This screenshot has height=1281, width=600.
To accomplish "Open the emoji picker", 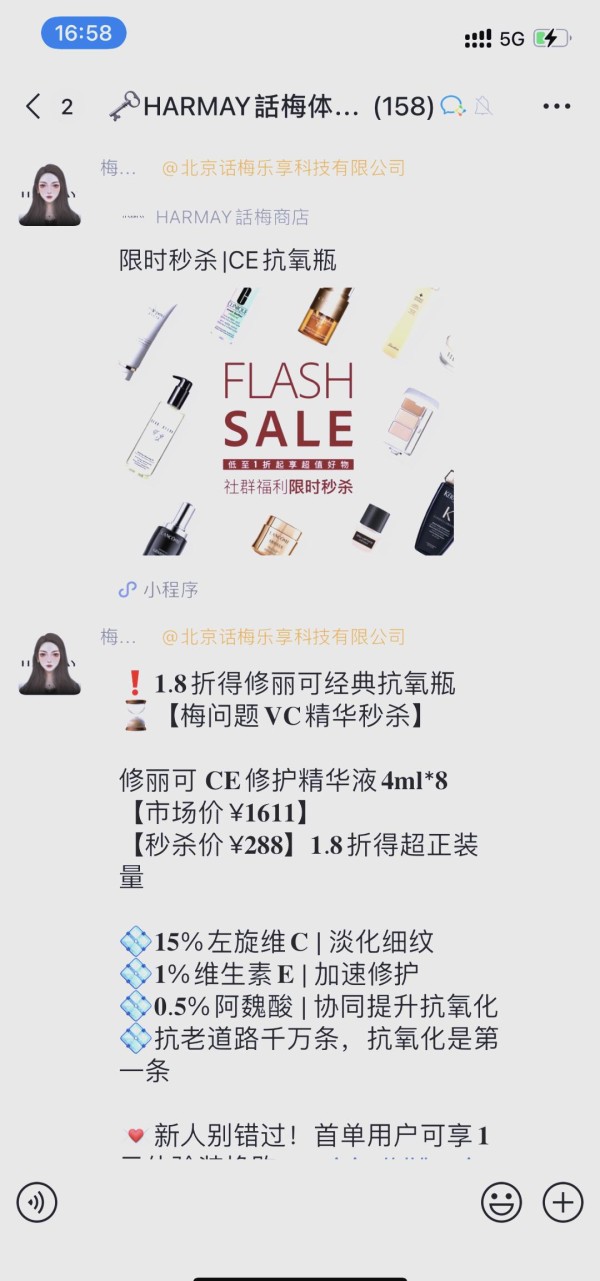I will click(x=501, y=1202).
